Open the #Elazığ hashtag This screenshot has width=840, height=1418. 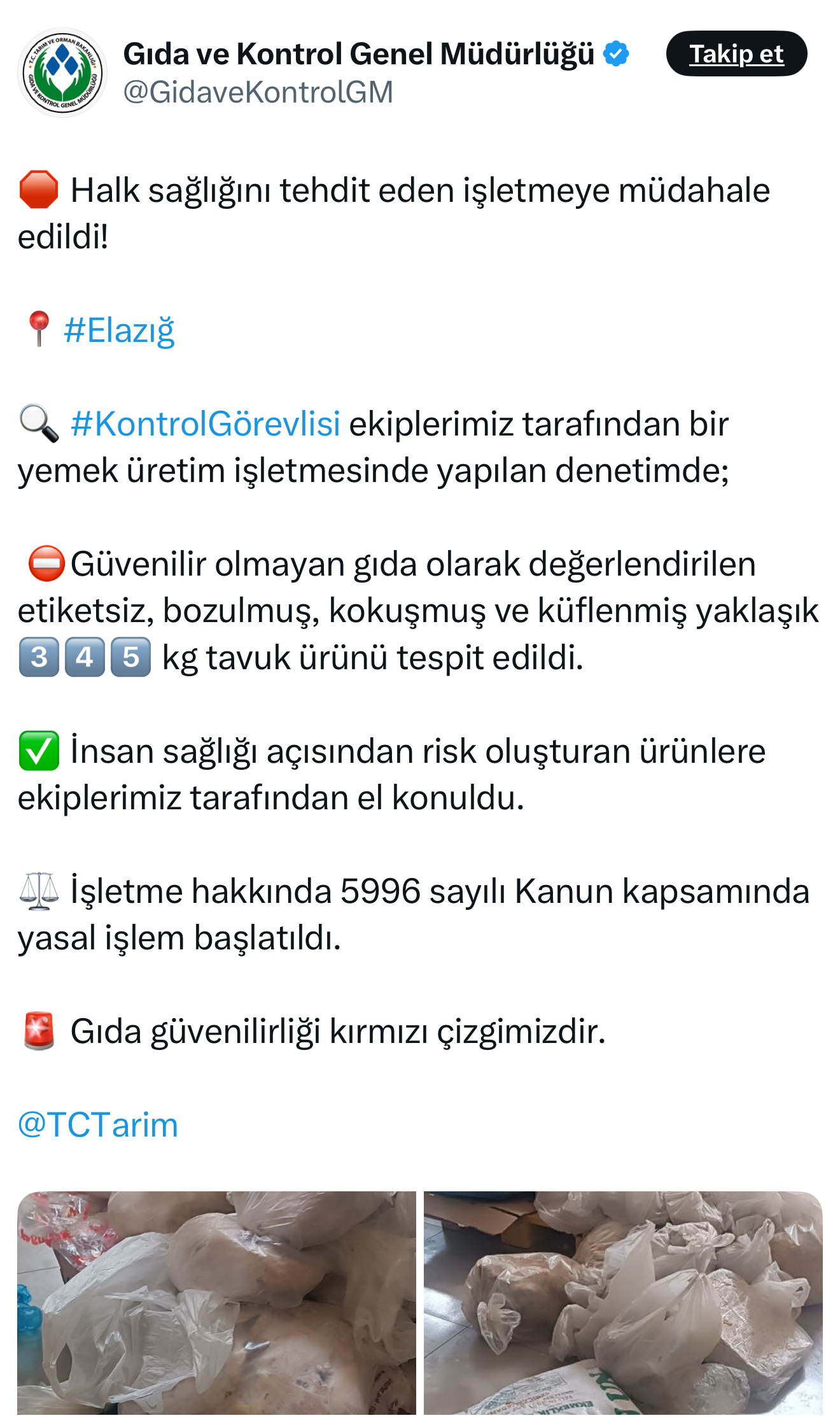coord(119,330)
